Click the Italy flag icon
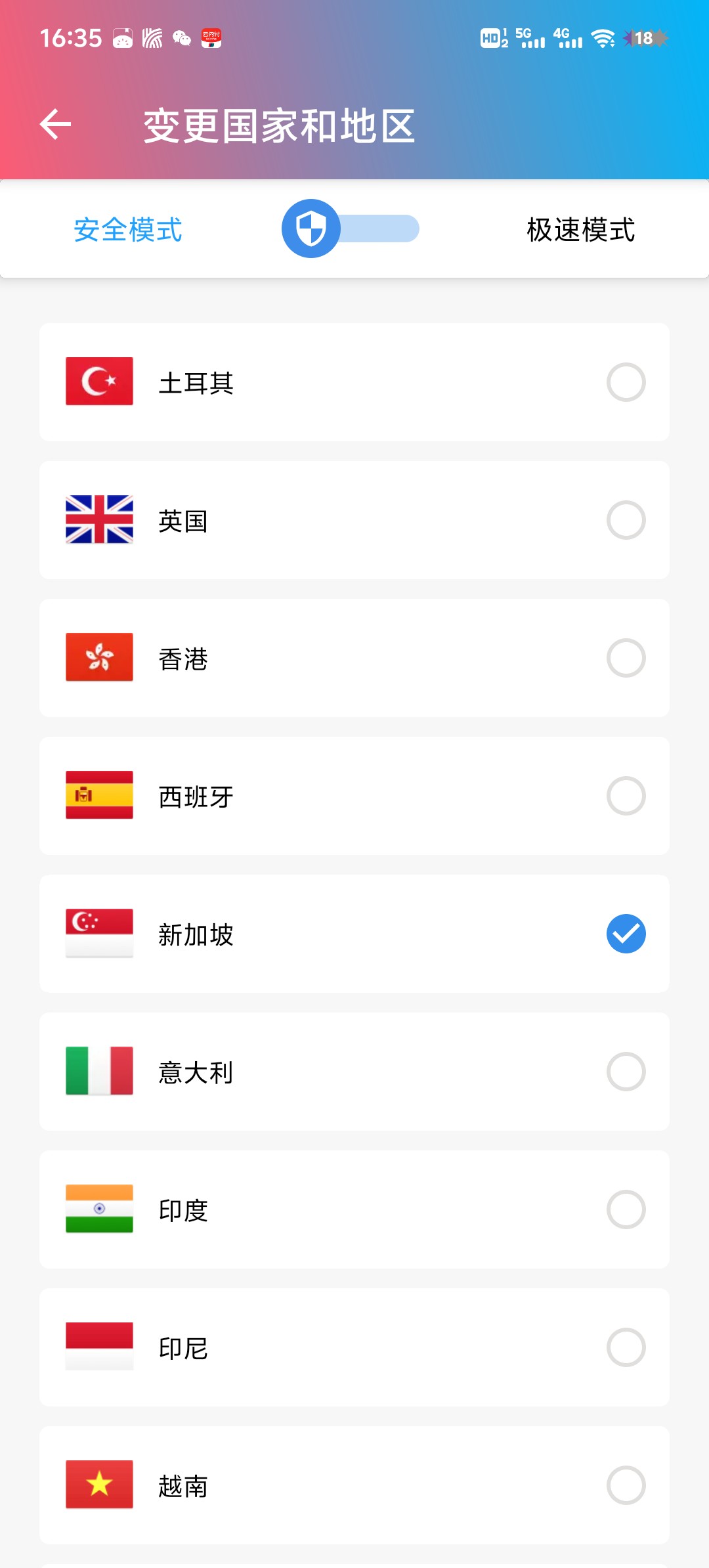The width and height of the screenshot is (709, 1568). [x=99, y=1072]
